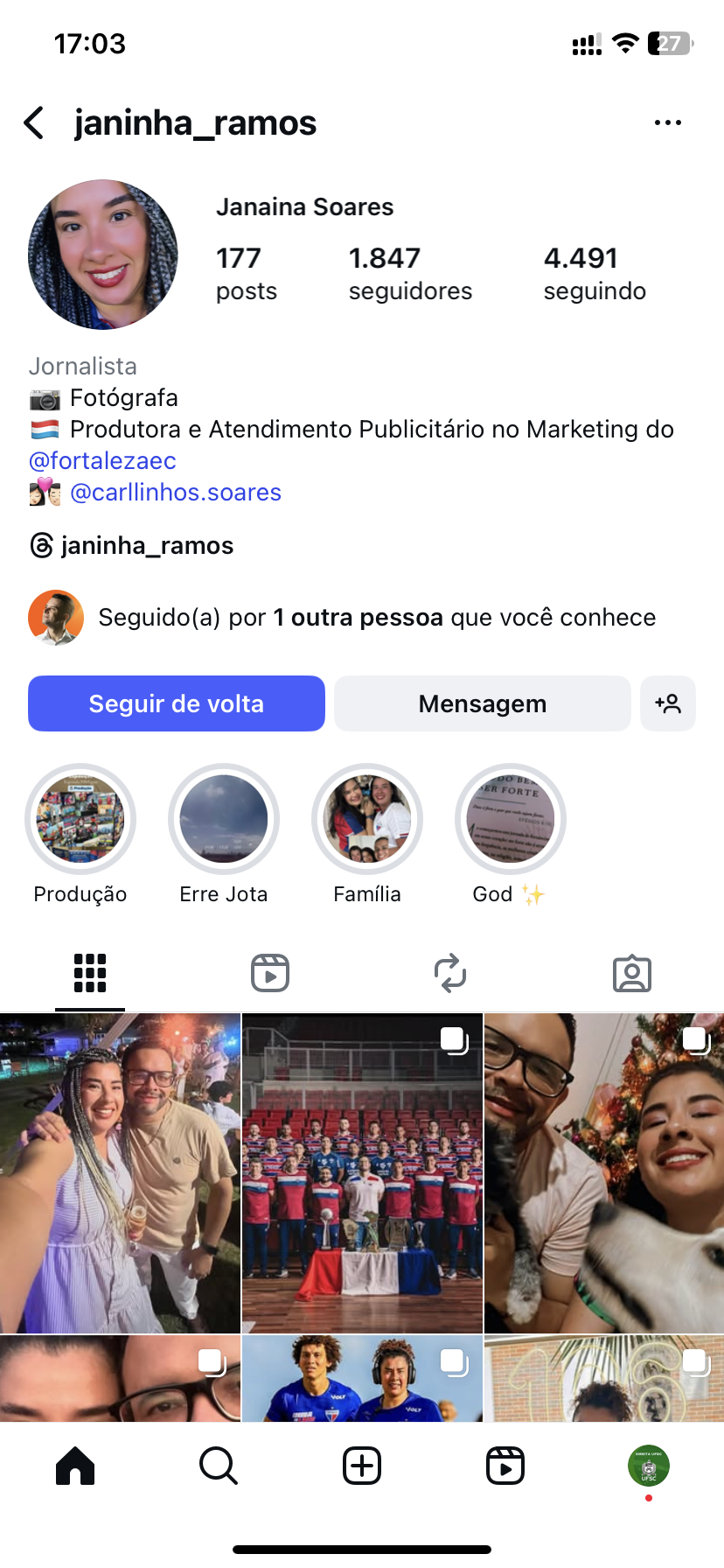Open the God story highlight
Image resolution: width=724 pixels, height=1568 pixels.
(x=511, y=820)
